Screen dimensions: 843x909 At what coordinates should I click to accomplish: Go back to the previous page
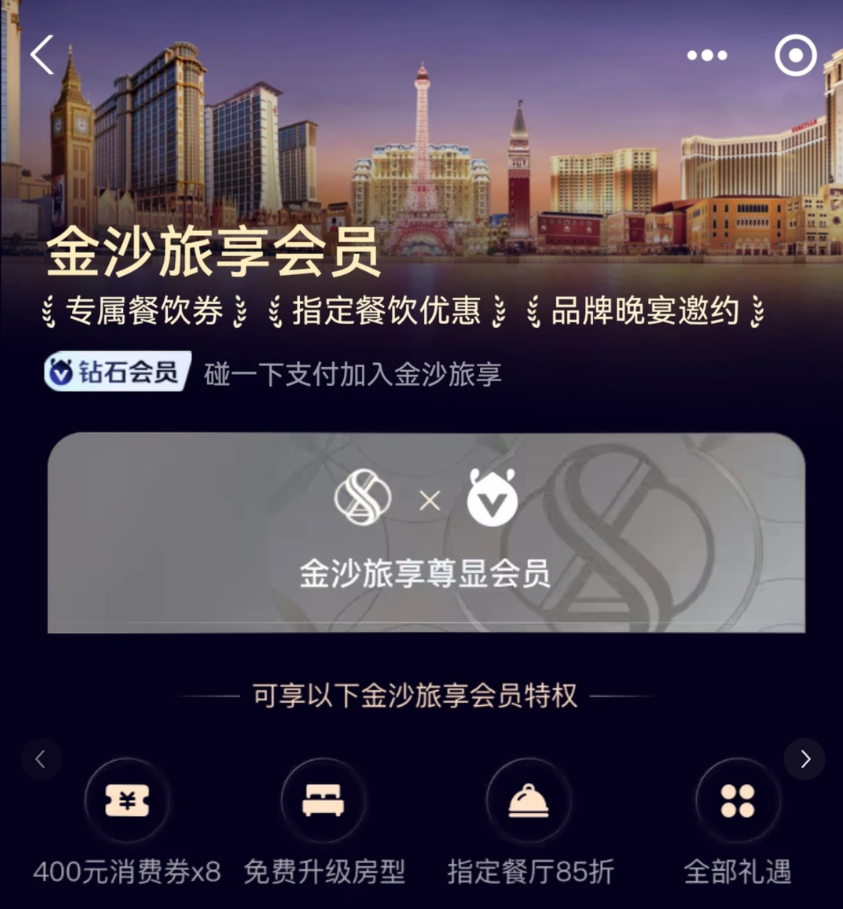pyautogui.click(x=42, y=55)
